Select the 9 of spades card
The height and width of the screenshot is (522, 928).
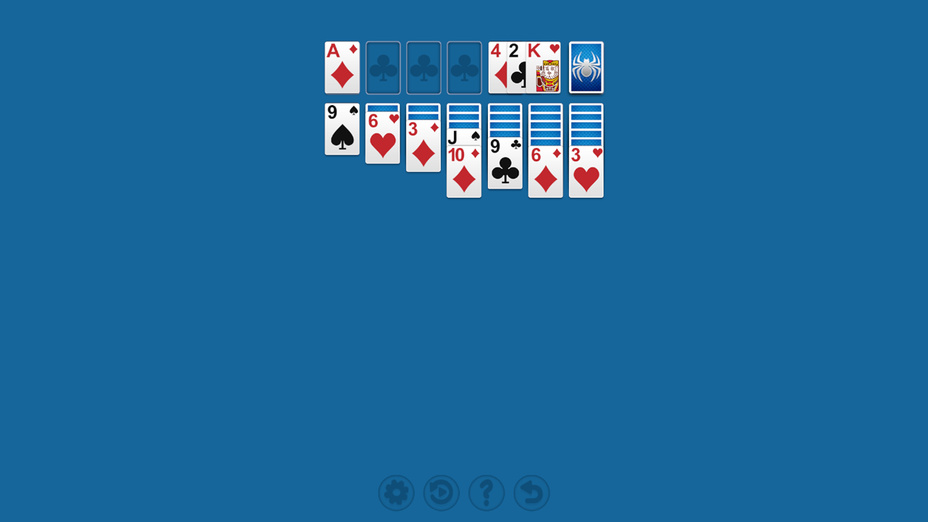coord(342,129)
